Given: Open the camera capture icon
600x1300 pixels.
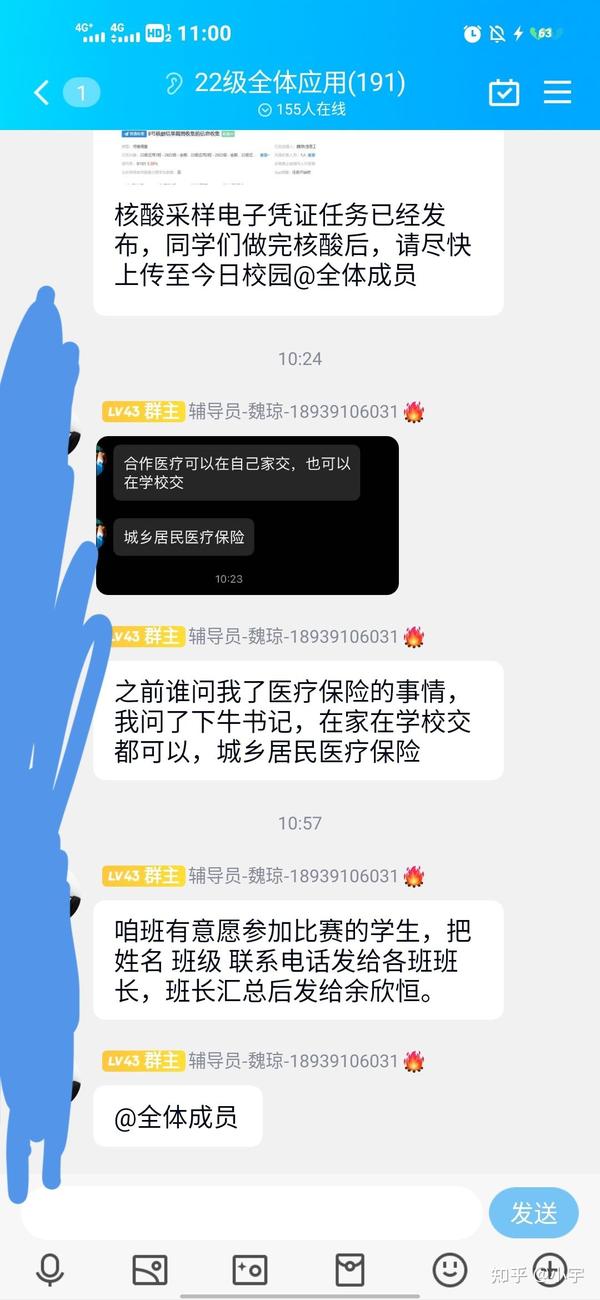Looking at the screenshot, I should (250, 1270).
